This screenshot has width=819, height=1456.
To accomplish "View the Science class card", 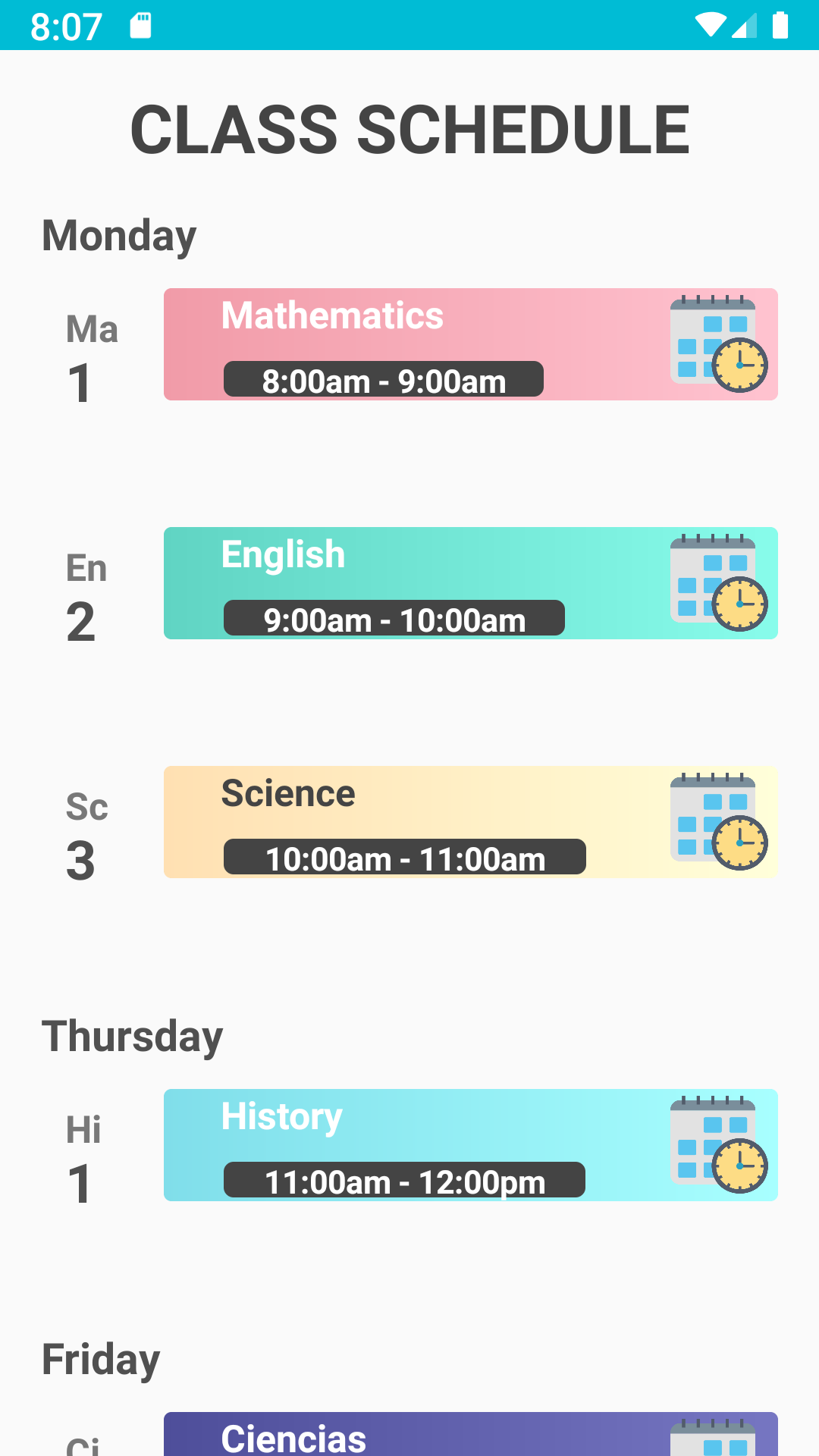I will coord(470,822).
